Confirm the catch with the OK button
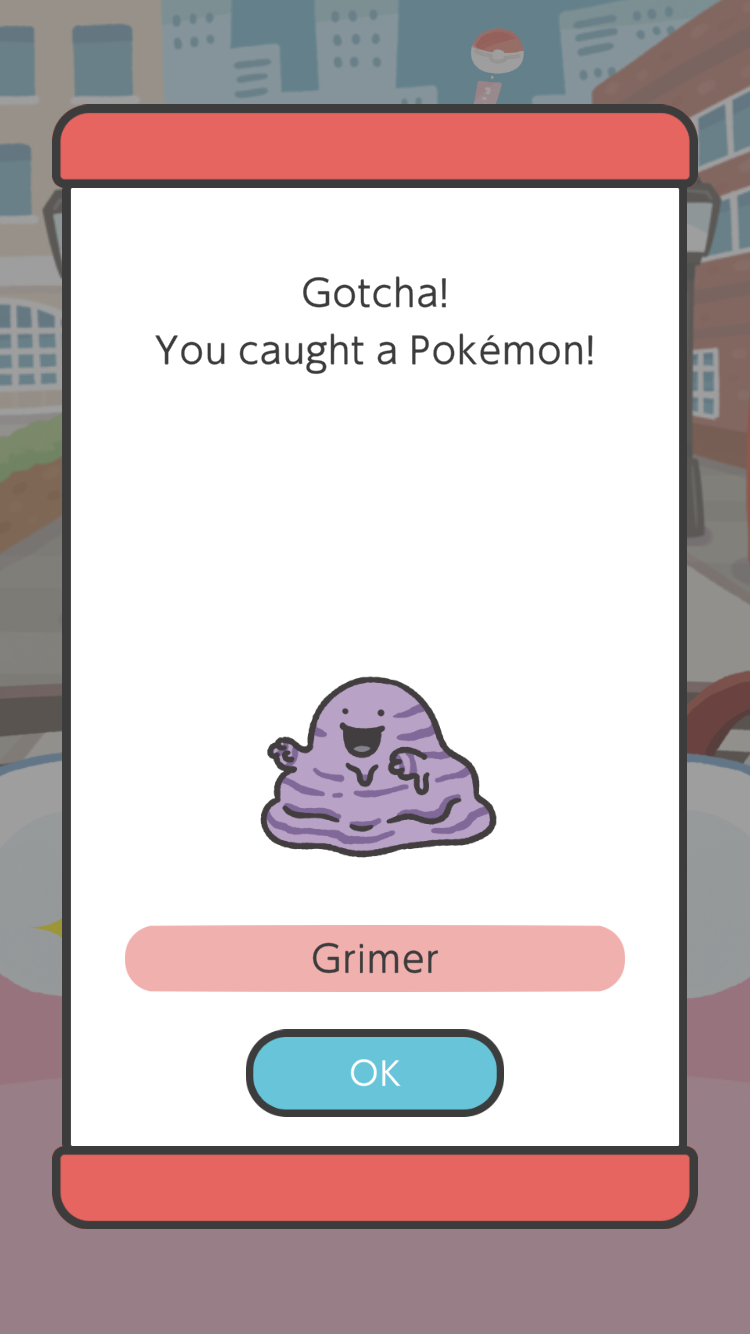750x1334 pixels. [x=375, y=1073]
